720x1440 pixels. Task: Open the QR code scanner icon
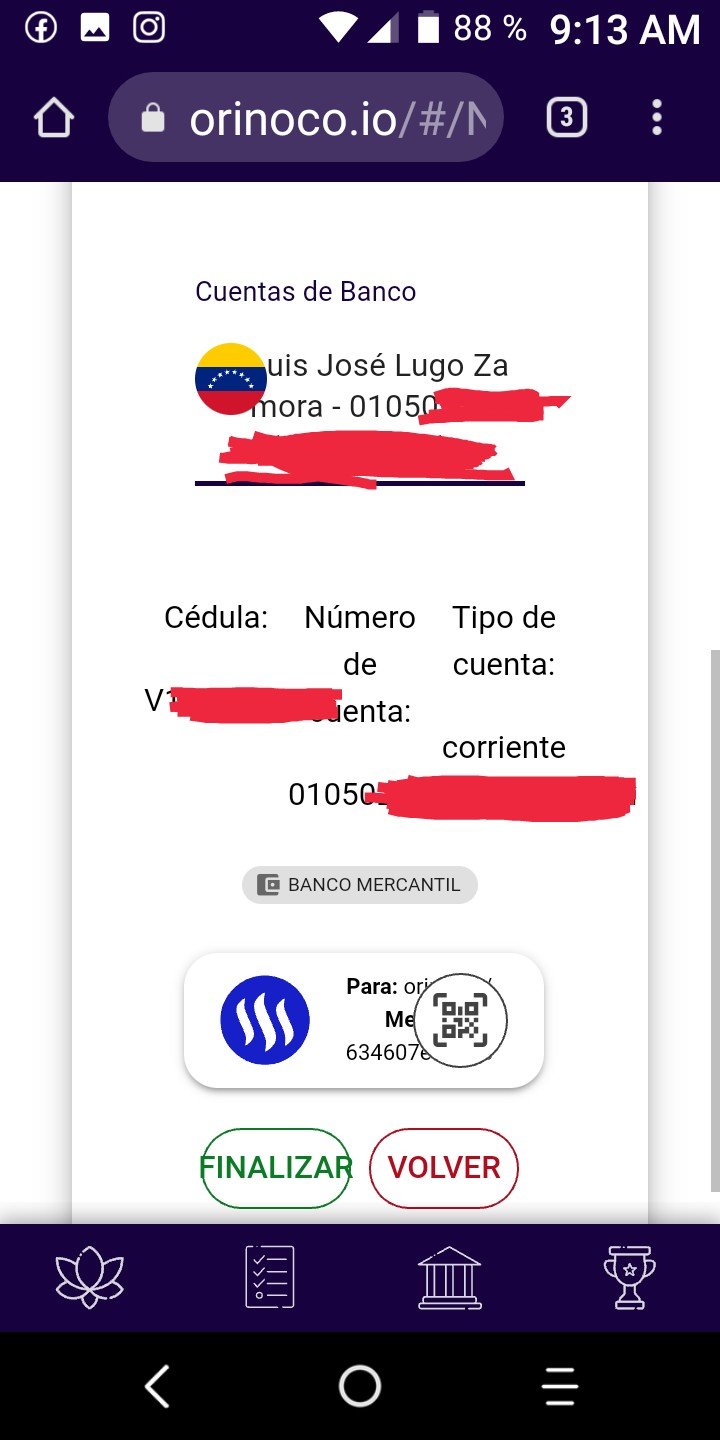tap(461, 1020)
